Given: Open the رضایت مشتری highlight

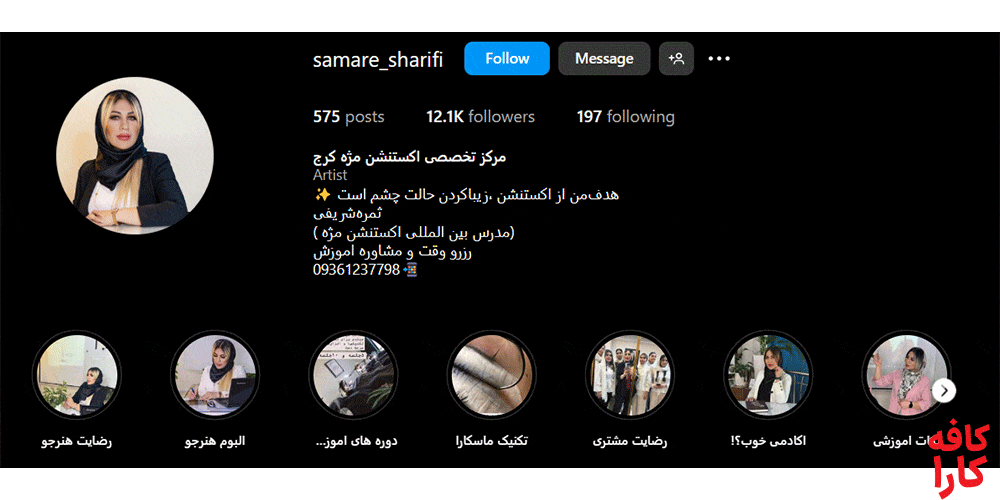Looking at the screenshot, I should coord(629,376).
